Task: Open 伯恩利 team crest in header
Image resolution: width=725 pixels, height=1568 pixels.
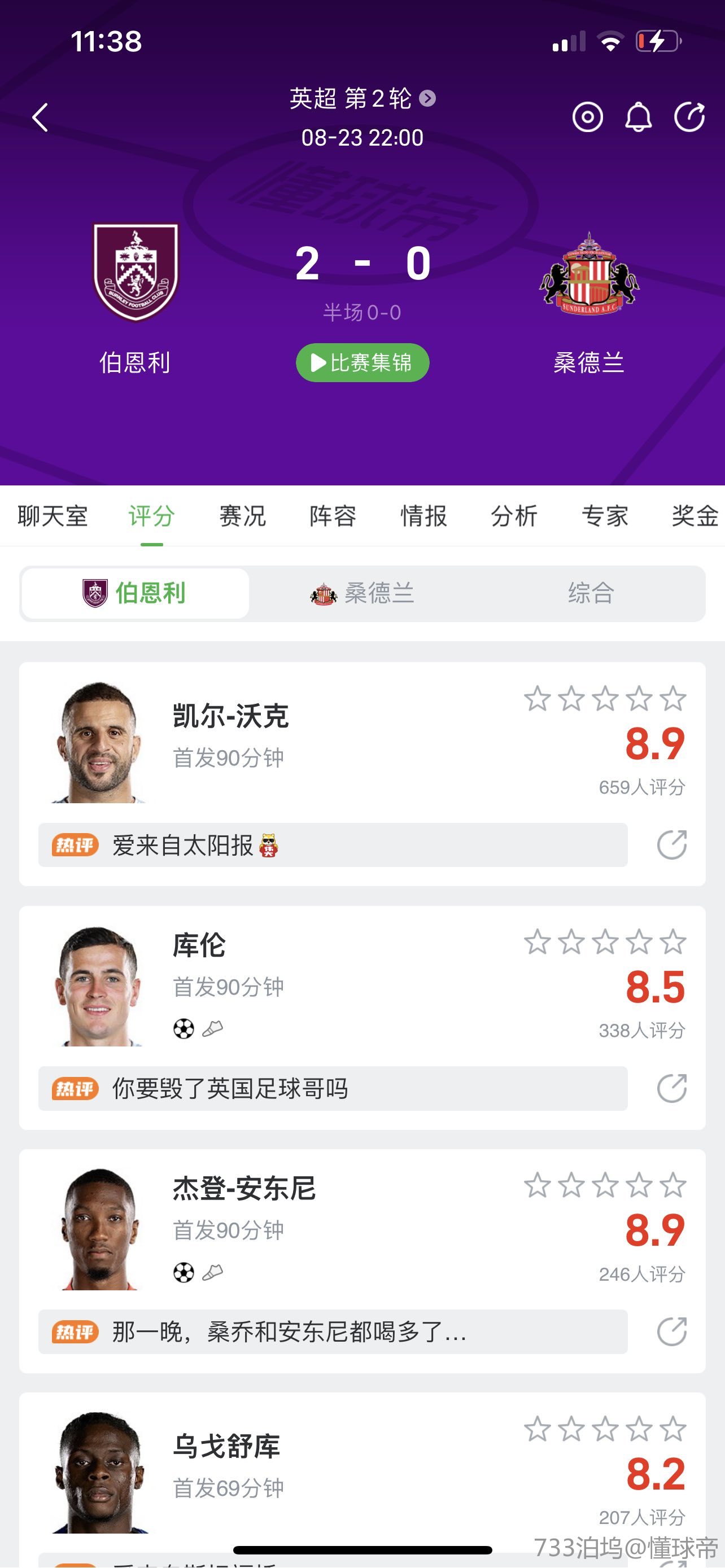Action: pos(135,272)
